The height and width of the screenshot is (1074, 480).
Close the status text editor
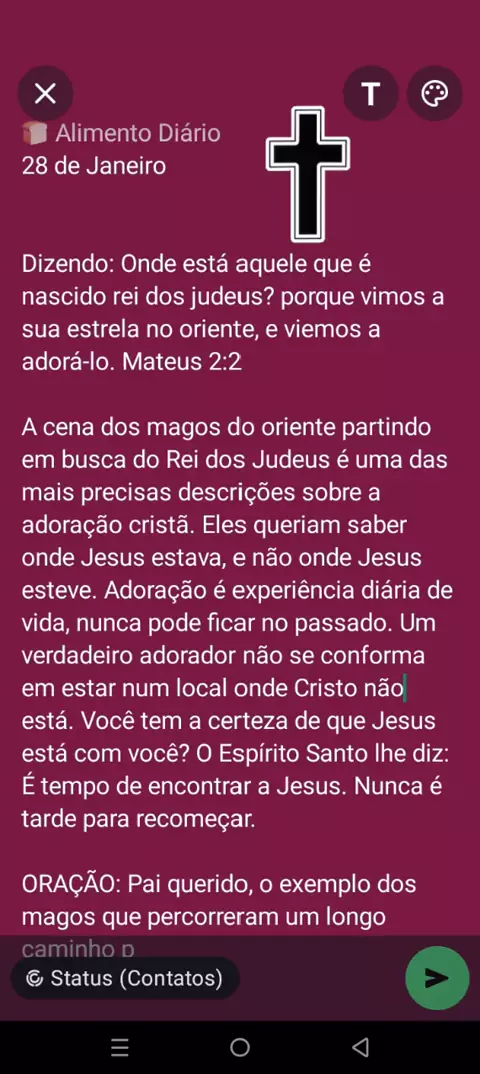pos(45,93)
